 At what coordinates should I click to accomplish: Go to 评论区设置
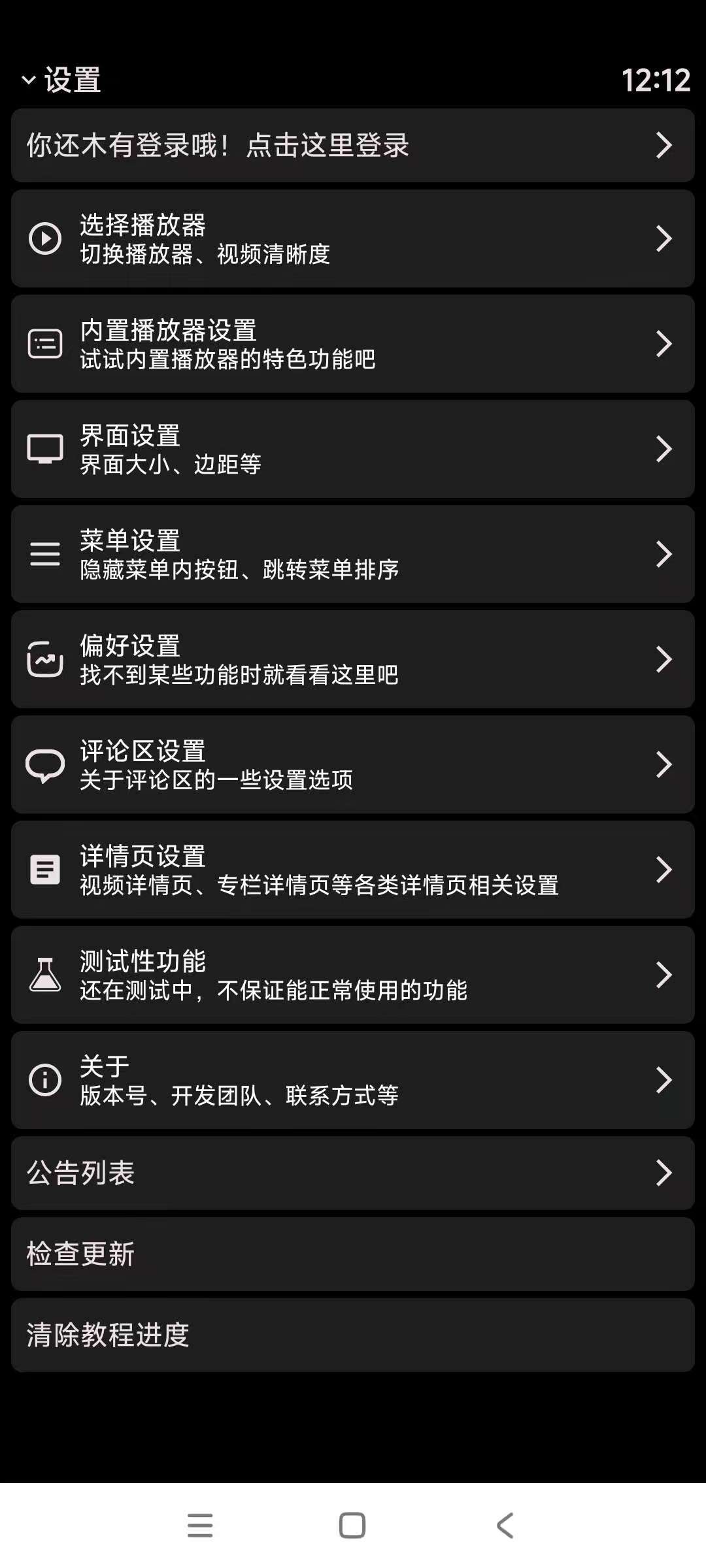tap(352, 764)
